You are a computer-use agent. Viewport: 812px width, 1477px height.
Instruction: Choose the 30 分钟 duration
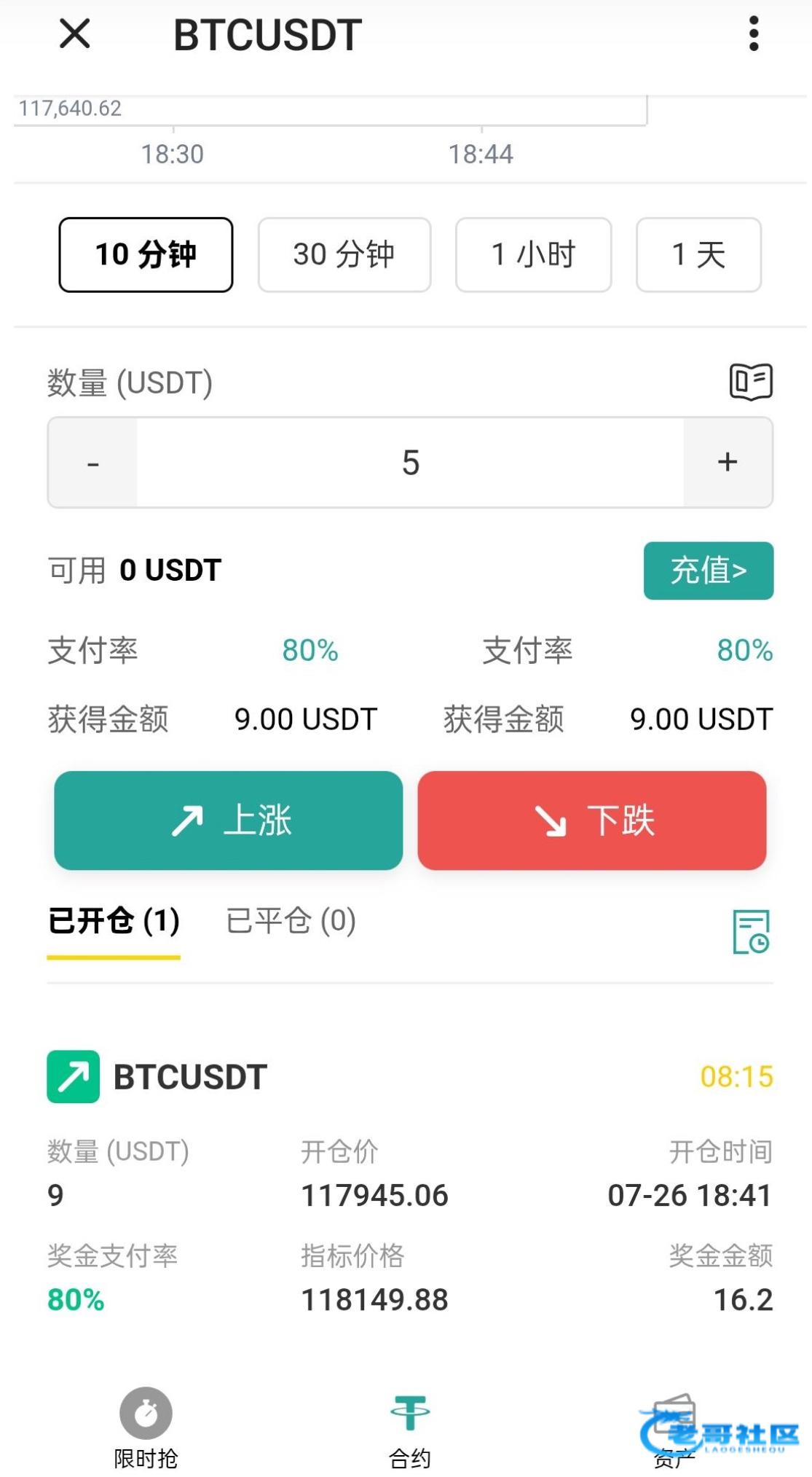pos(344,254)
